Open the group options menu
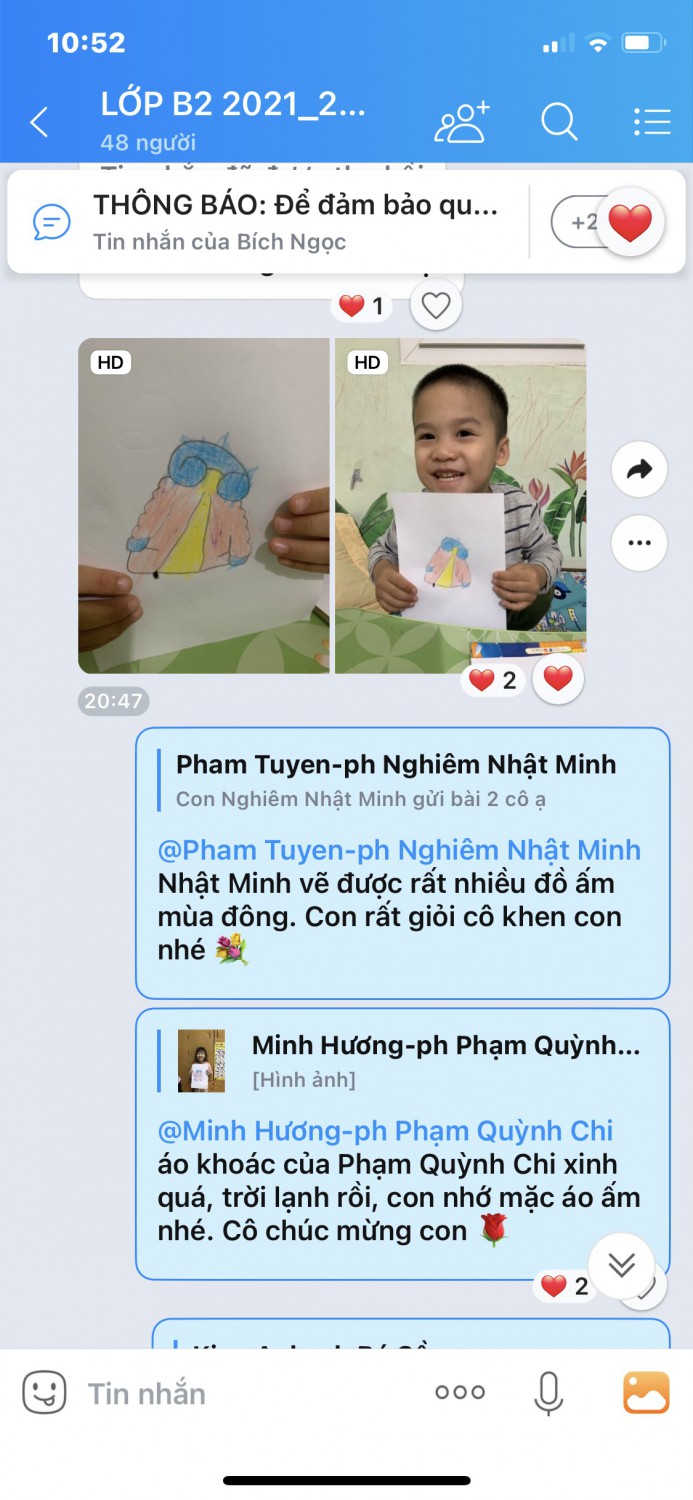 (x=652, y=122)
